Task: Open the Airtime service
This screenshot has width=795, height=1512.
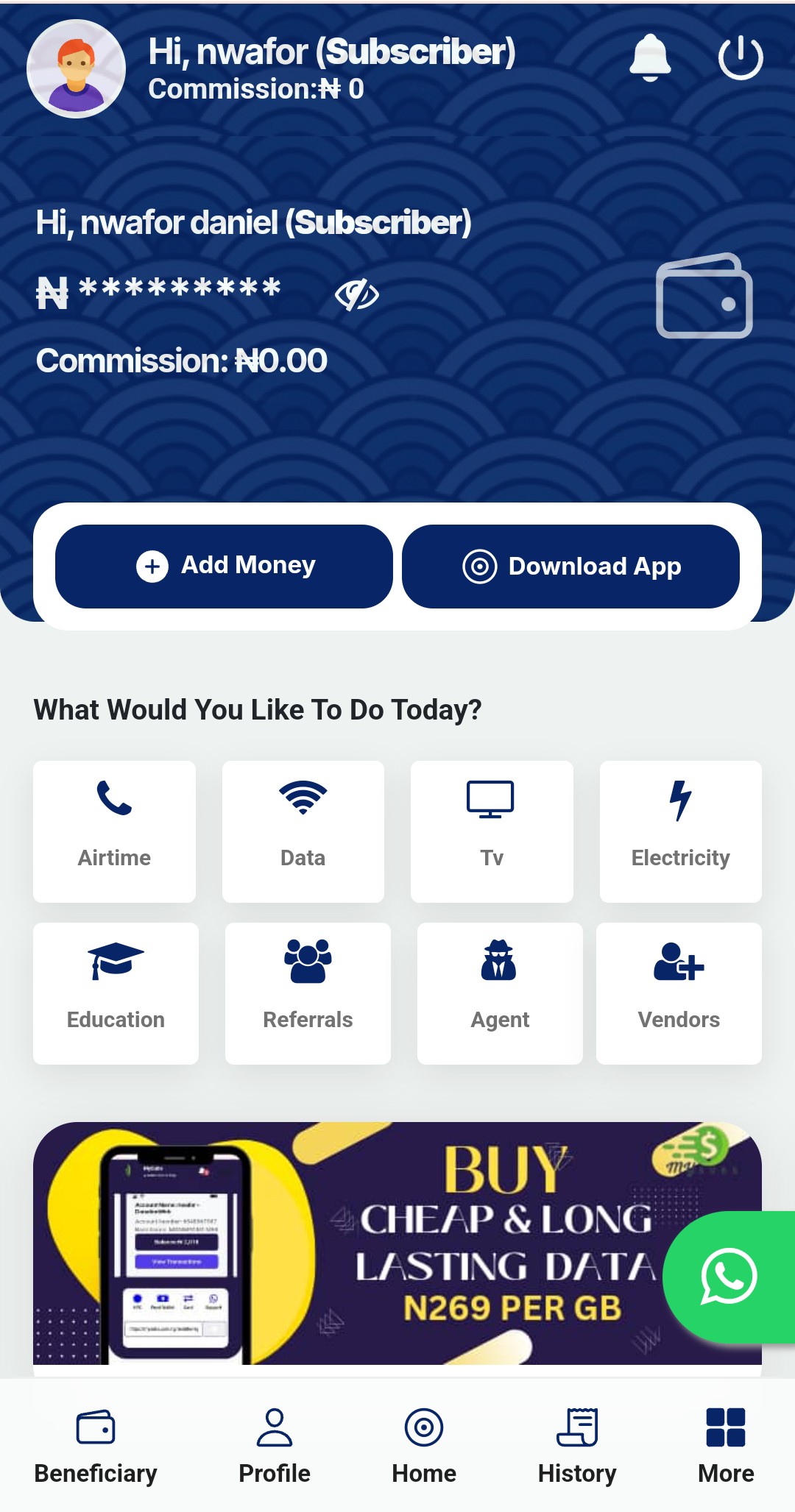Action: (114, 831)
